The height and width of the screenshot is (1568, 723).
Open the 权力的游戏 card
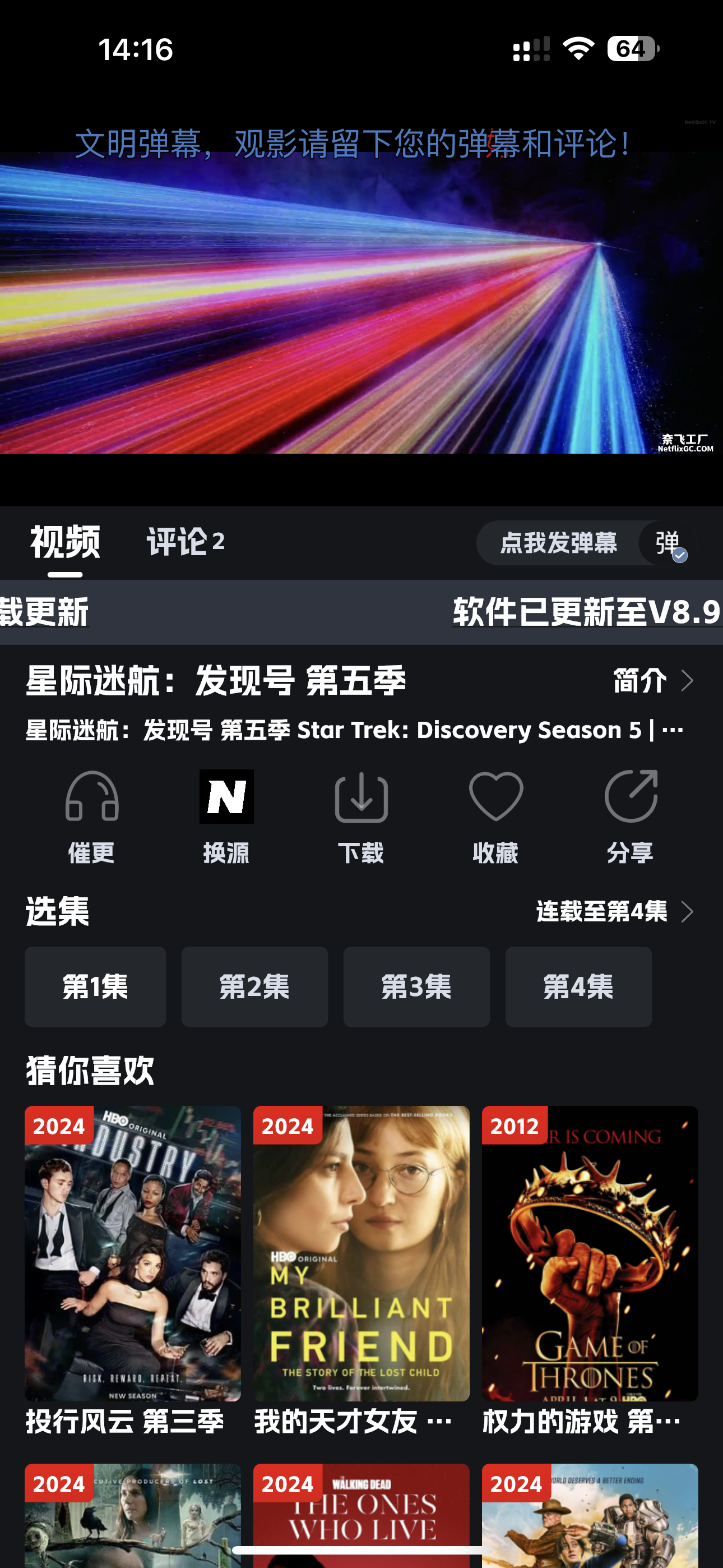pyautogui.click(x=590, y=1254)
